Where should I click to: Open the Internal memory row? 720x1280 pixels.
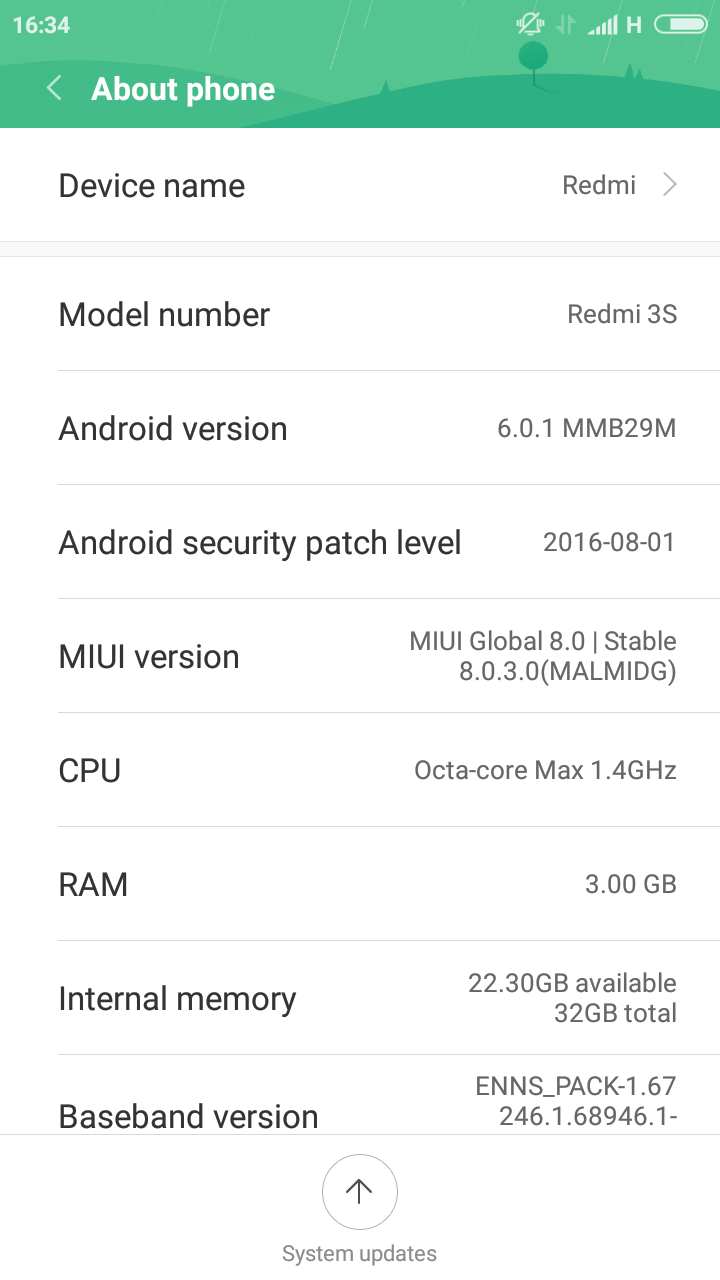point(360,998)
